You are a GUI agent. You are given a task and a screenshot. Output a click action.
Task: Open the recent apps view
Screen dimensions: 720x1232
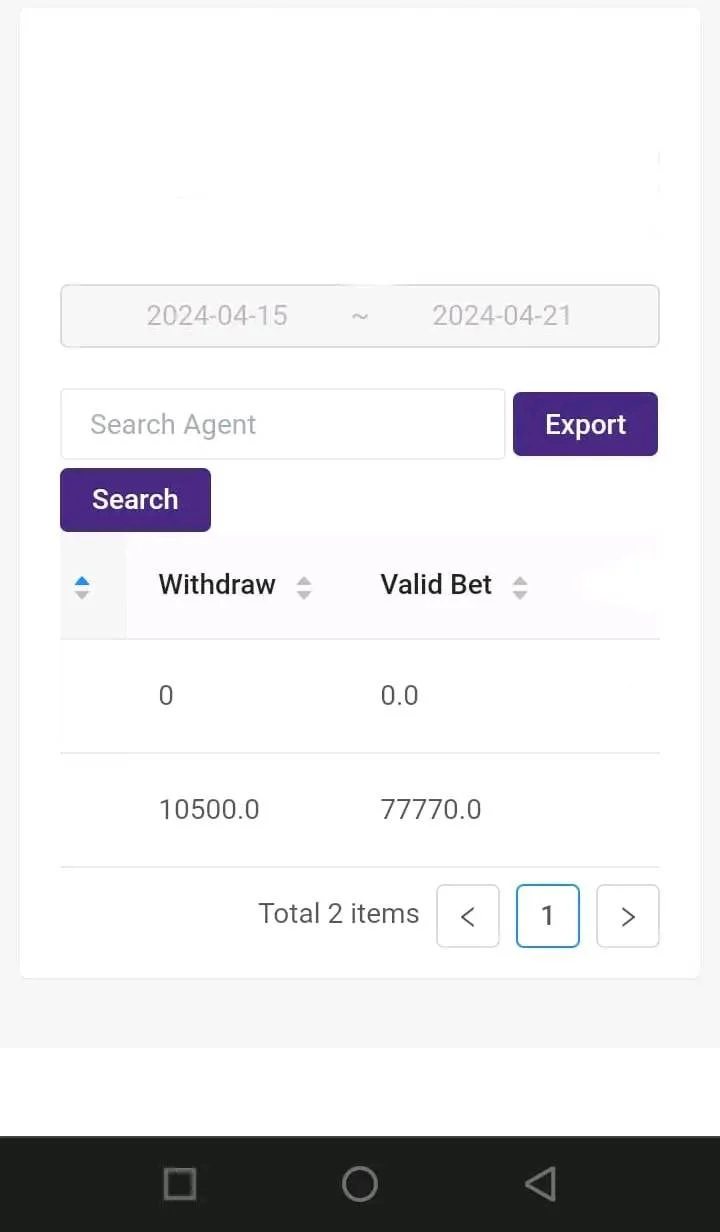coord(180,1184)
